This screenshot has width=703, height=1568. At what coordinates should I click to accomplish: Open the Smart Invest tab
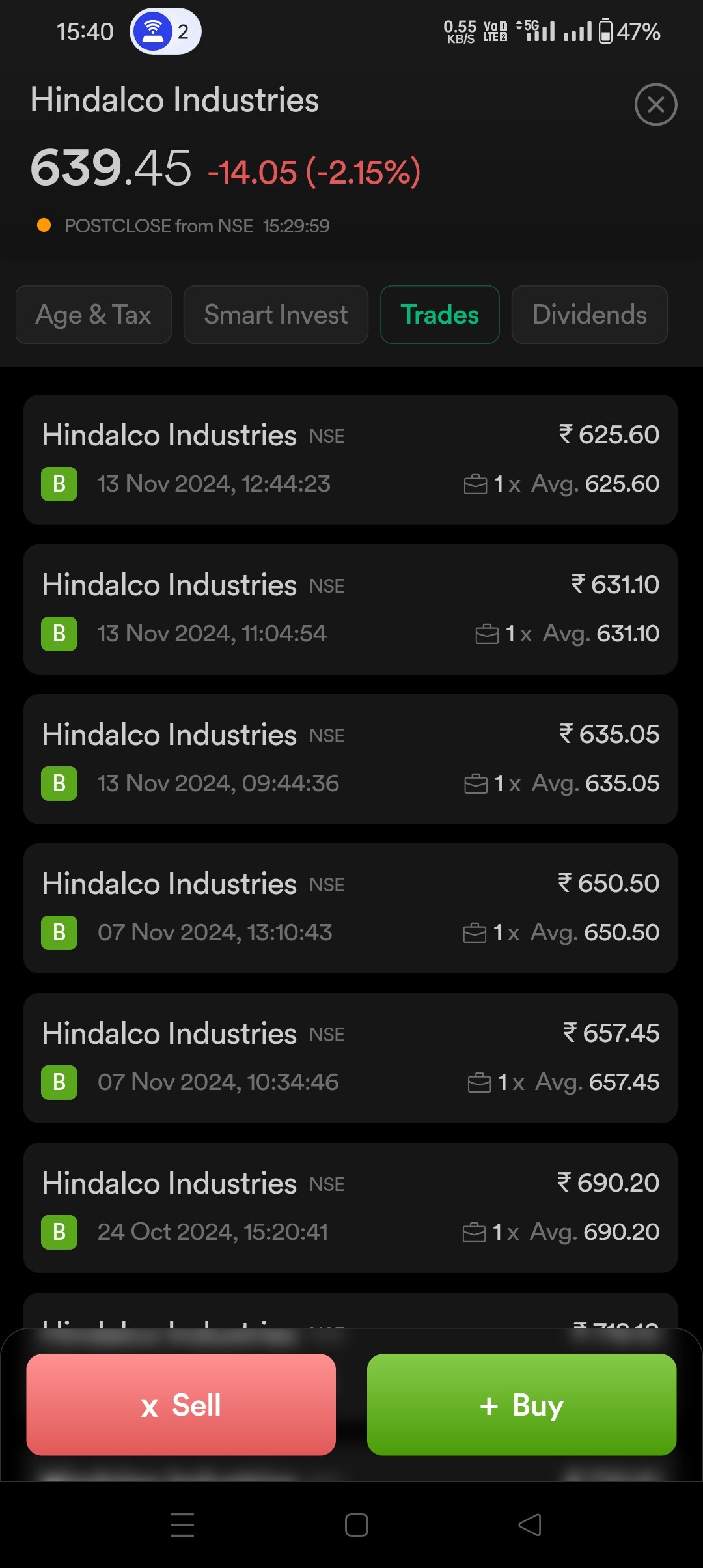[x=276, y=315]
